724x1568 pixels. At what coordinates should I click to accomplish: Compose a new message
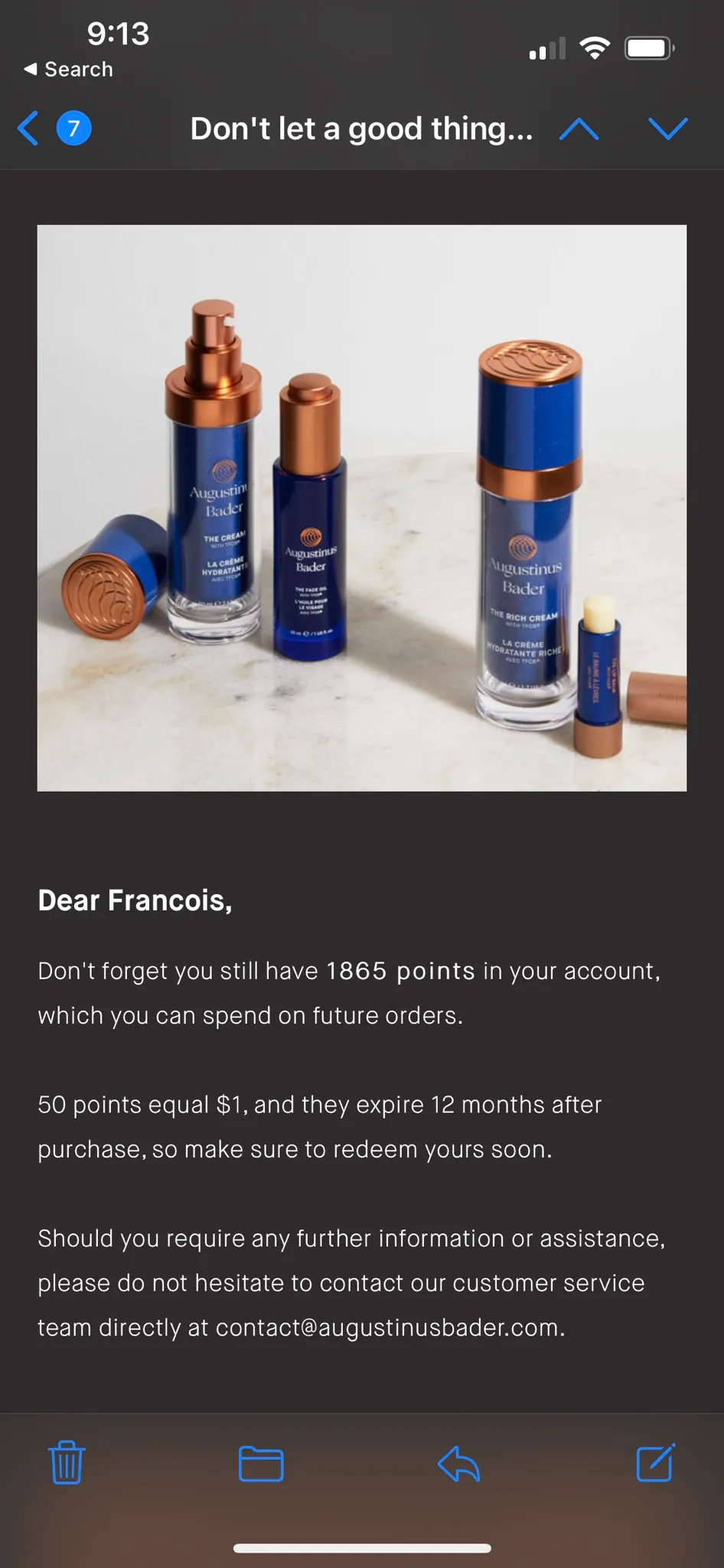pyautogui.click(x=656, y=1463)
